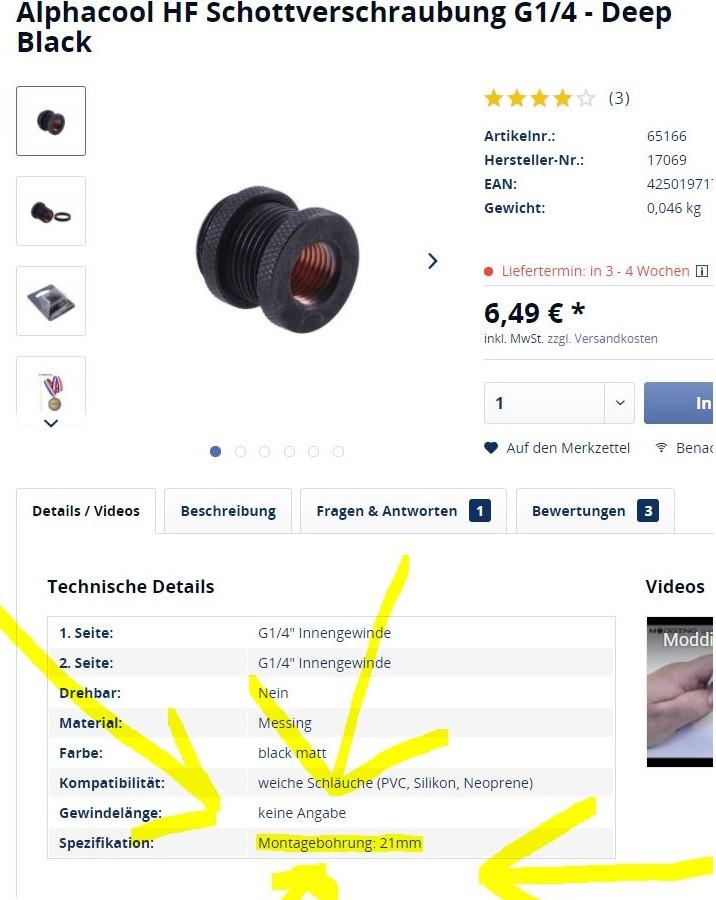Switch to Fragen & Antworten tab
Image resolution: width=716 pixels, height=900 pixels.
[402, 511]
